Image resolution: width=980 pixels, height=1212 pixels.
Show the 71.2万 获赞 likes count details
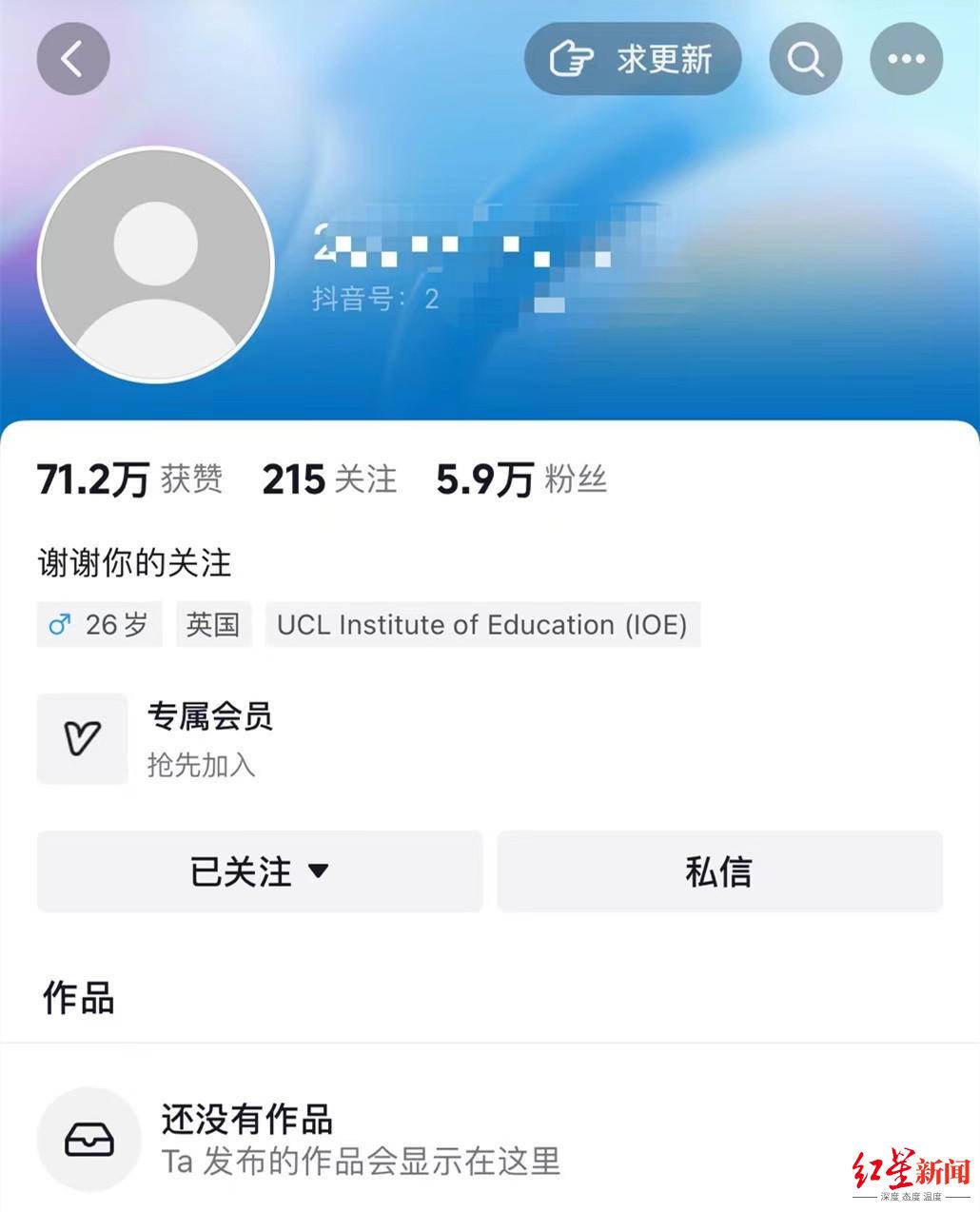pos(129,479)
